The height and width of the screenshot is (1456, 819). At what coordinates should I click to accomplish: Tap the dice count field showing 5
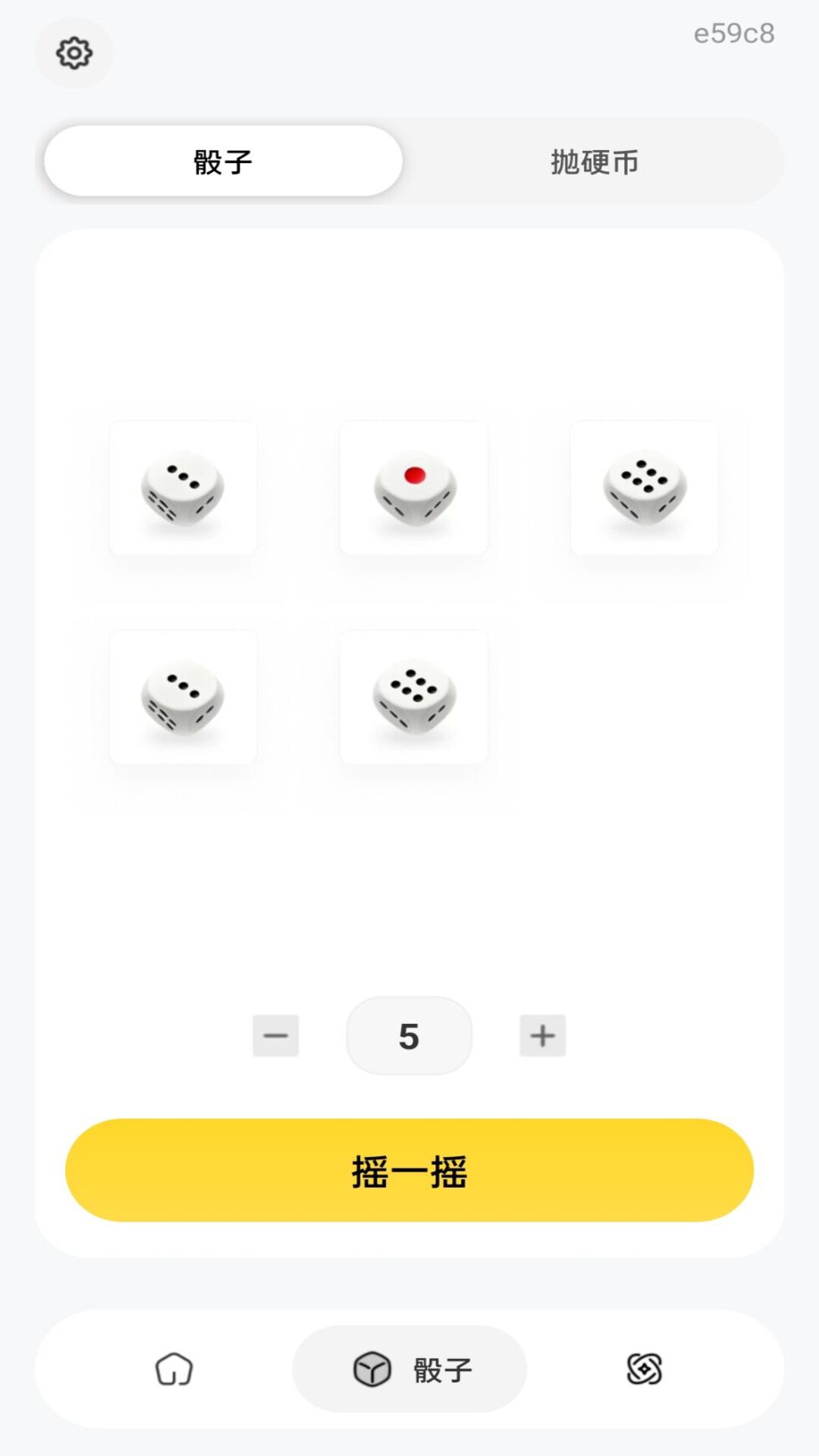409,1036
